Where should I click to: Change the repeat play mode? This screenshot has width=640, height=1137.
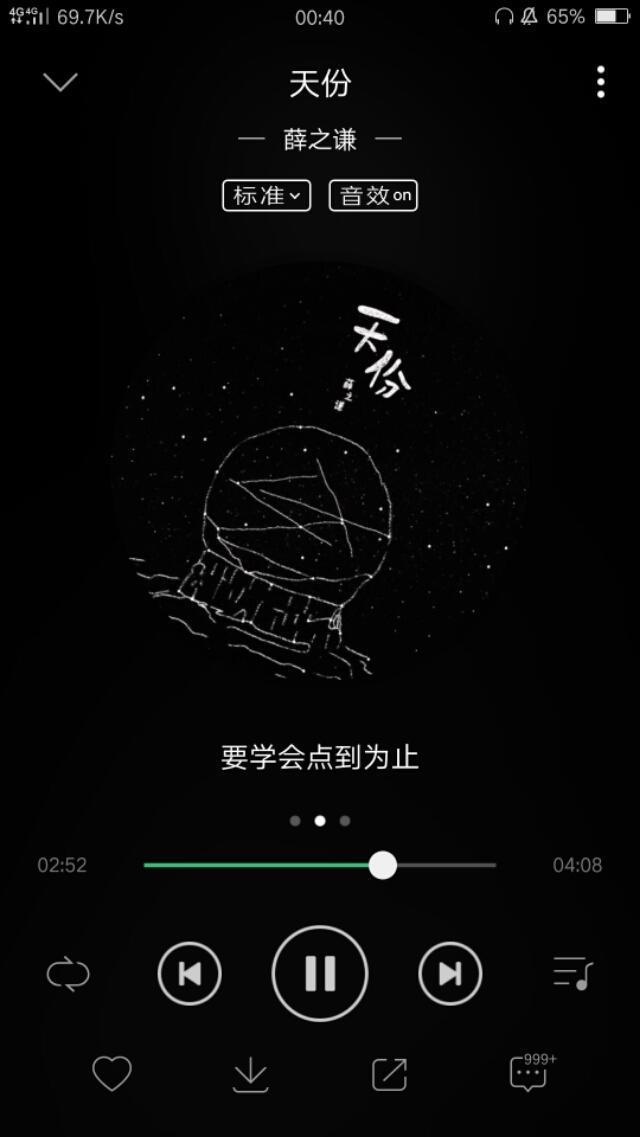[x=68, y=973]
